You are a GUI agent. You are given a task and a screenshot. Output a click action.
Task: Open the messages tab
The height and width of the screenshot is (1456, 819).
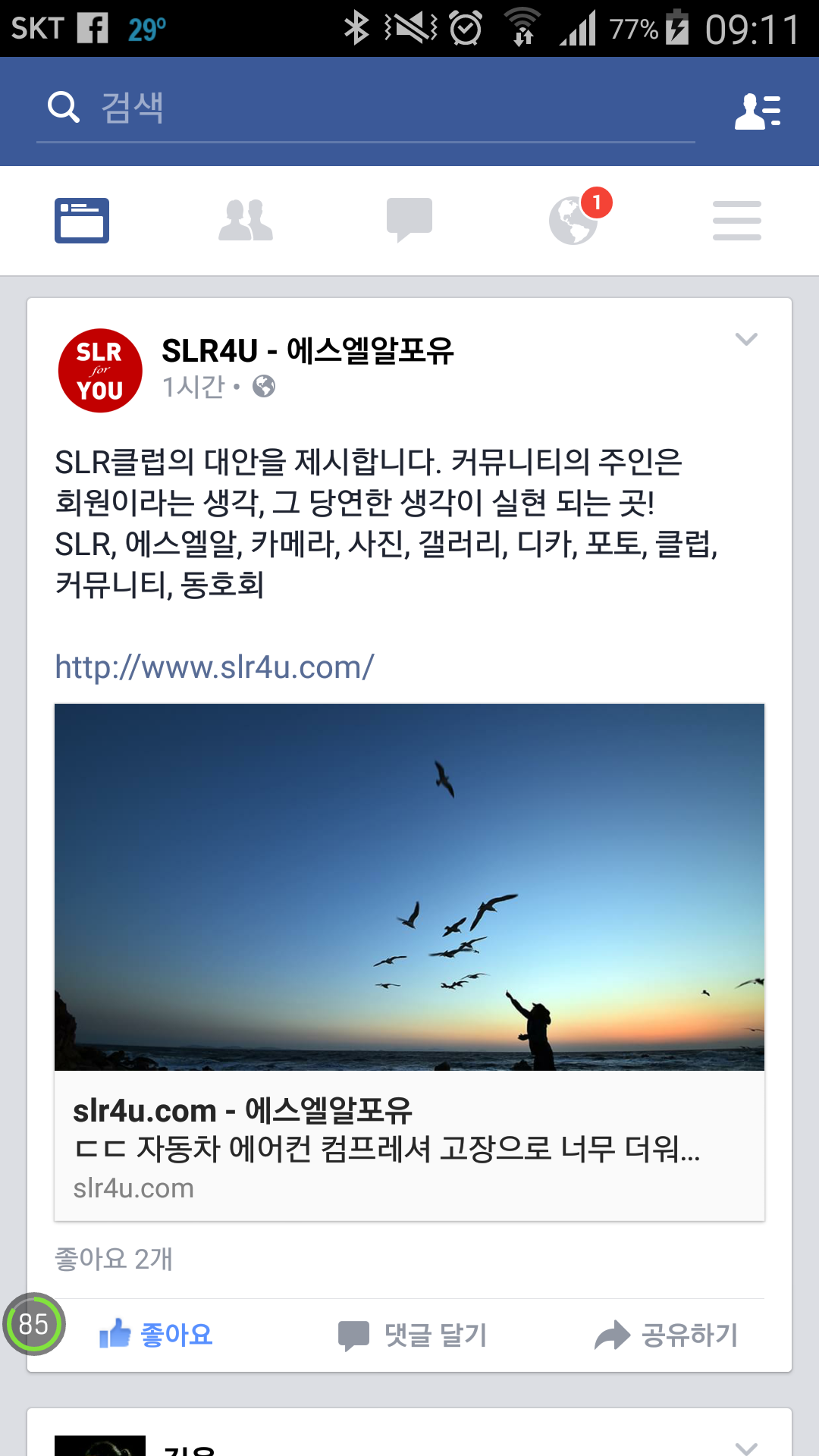409,221
